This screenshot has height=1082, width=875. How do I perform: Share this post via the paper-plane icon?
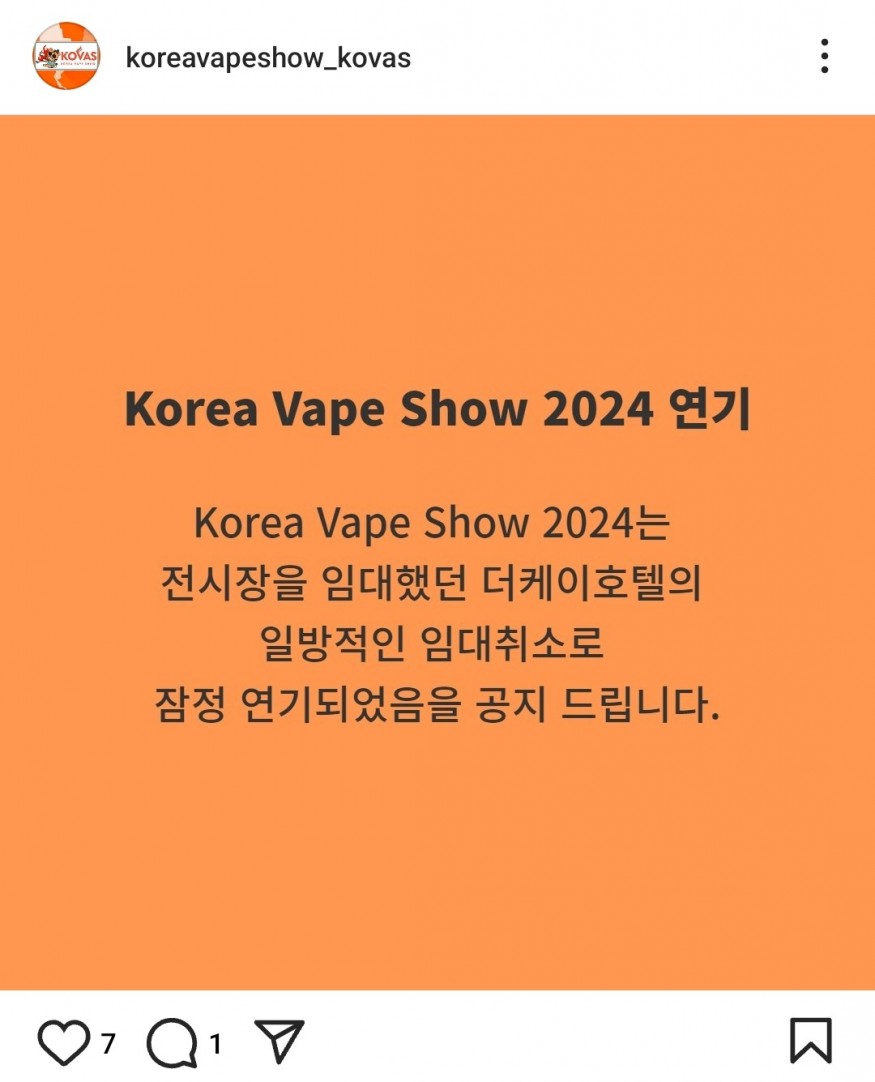[x=279, y=1042]
